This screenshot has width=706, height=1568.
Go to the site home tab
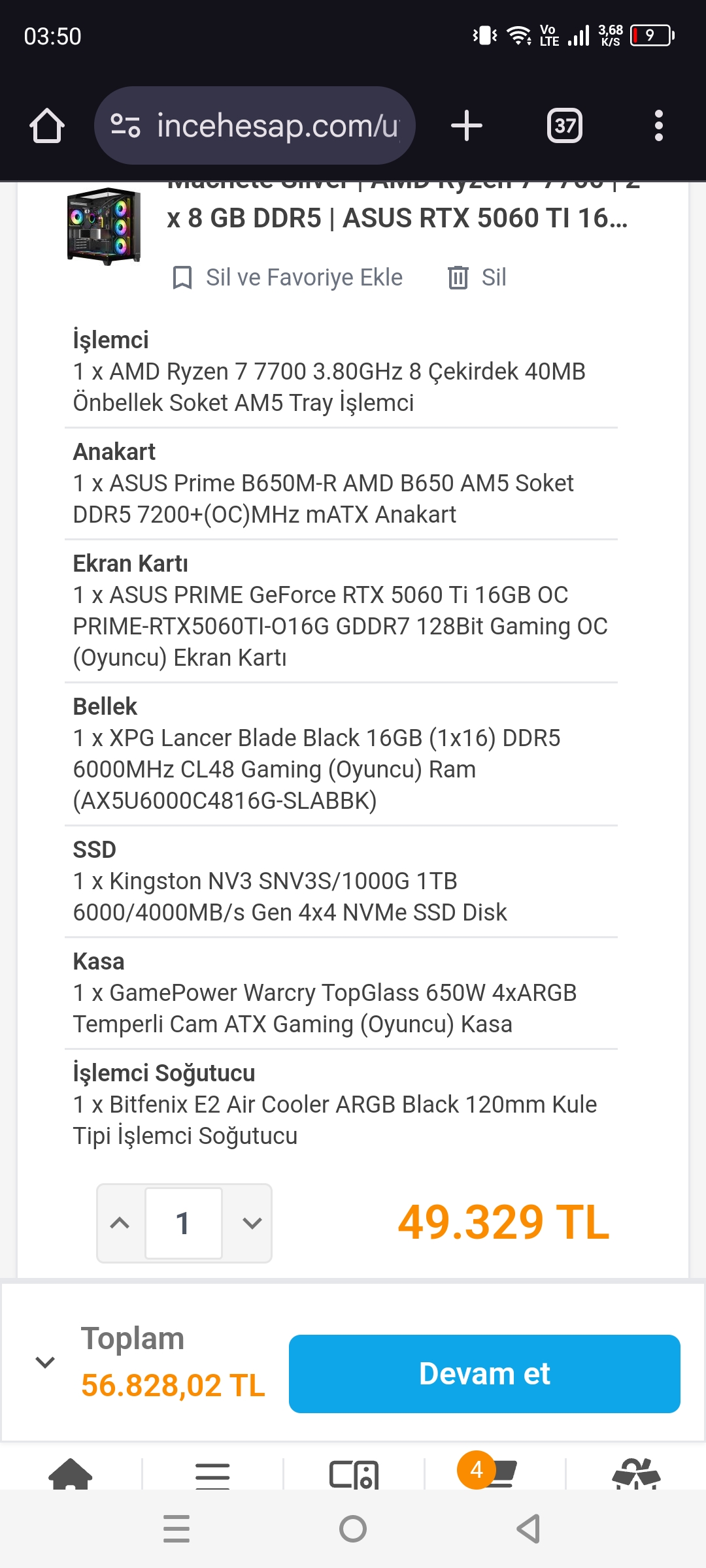click(x=71, y=1474)
